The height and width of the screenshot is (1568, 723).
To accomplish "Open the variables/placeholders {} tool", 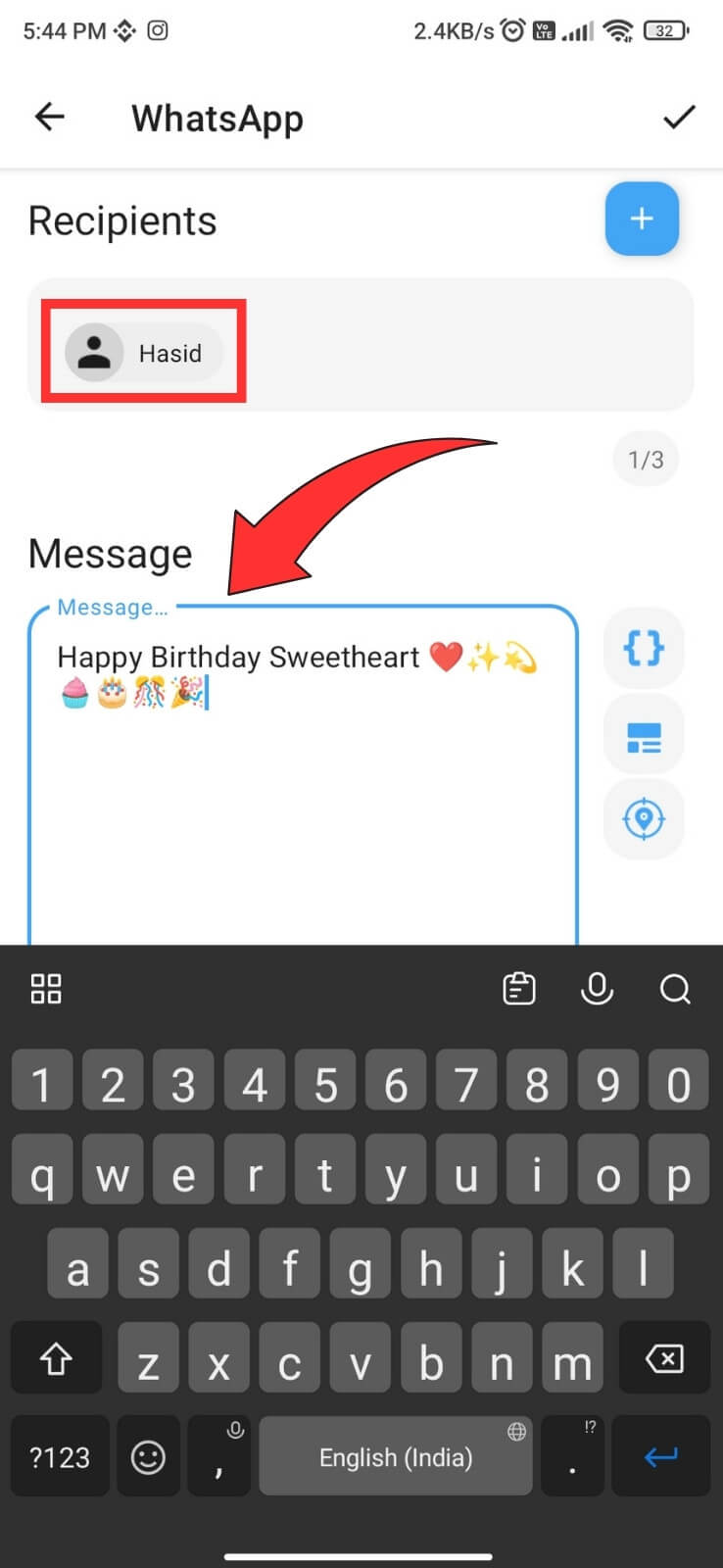I will coord(643,648).
